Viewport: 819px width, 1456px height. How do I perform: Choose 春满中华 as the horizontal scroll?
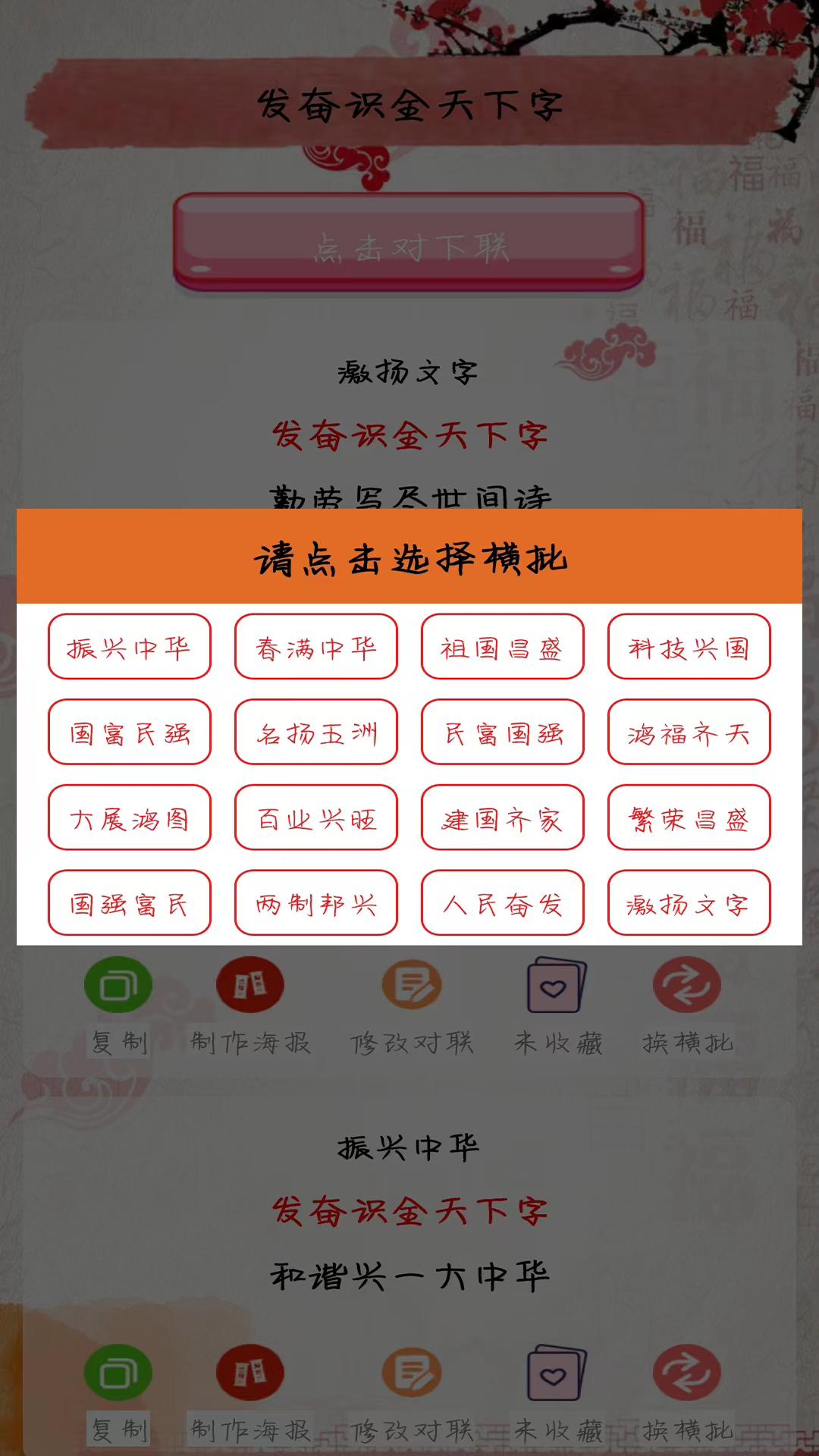(315, 647)
